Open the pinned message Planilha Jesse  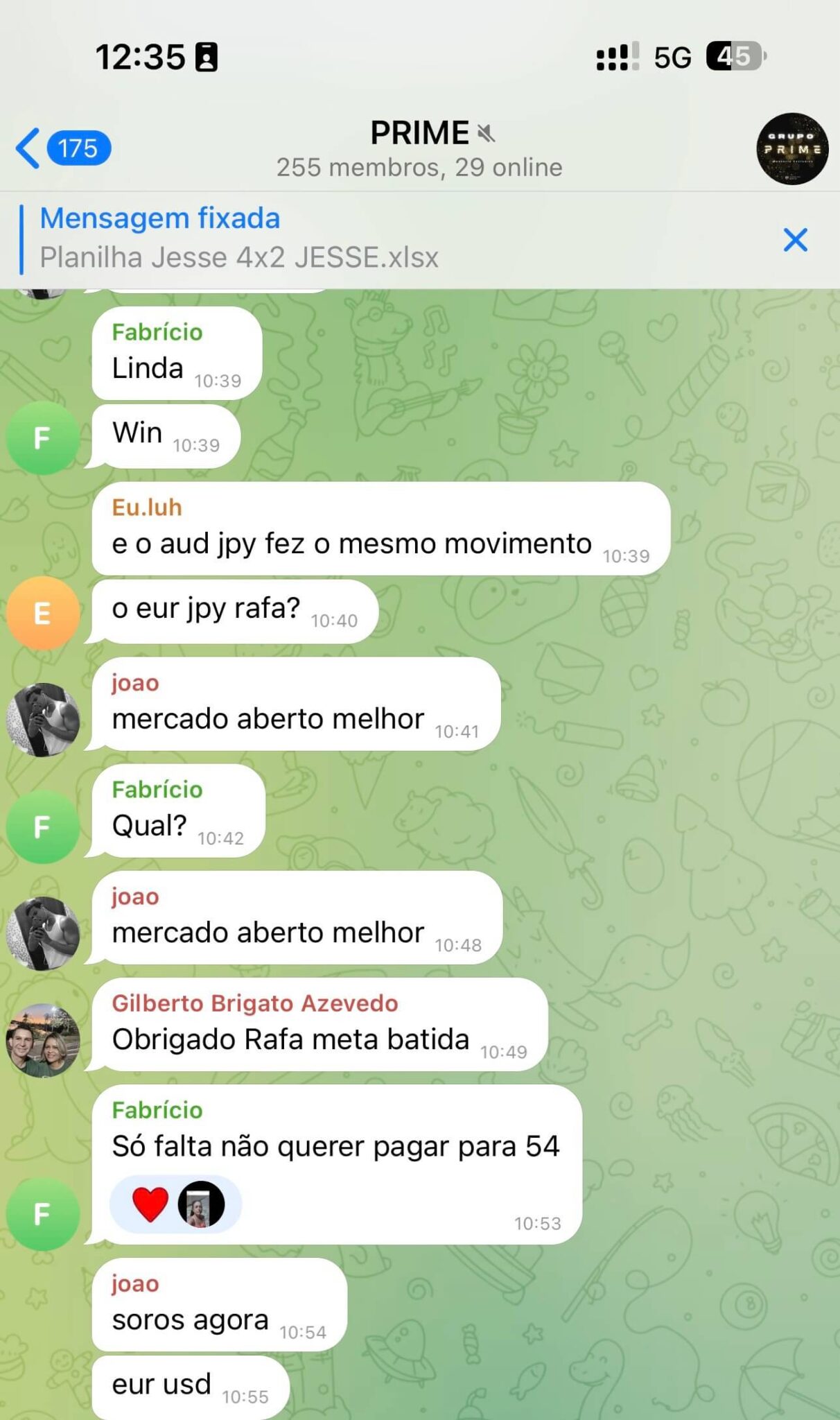(239, 239)
